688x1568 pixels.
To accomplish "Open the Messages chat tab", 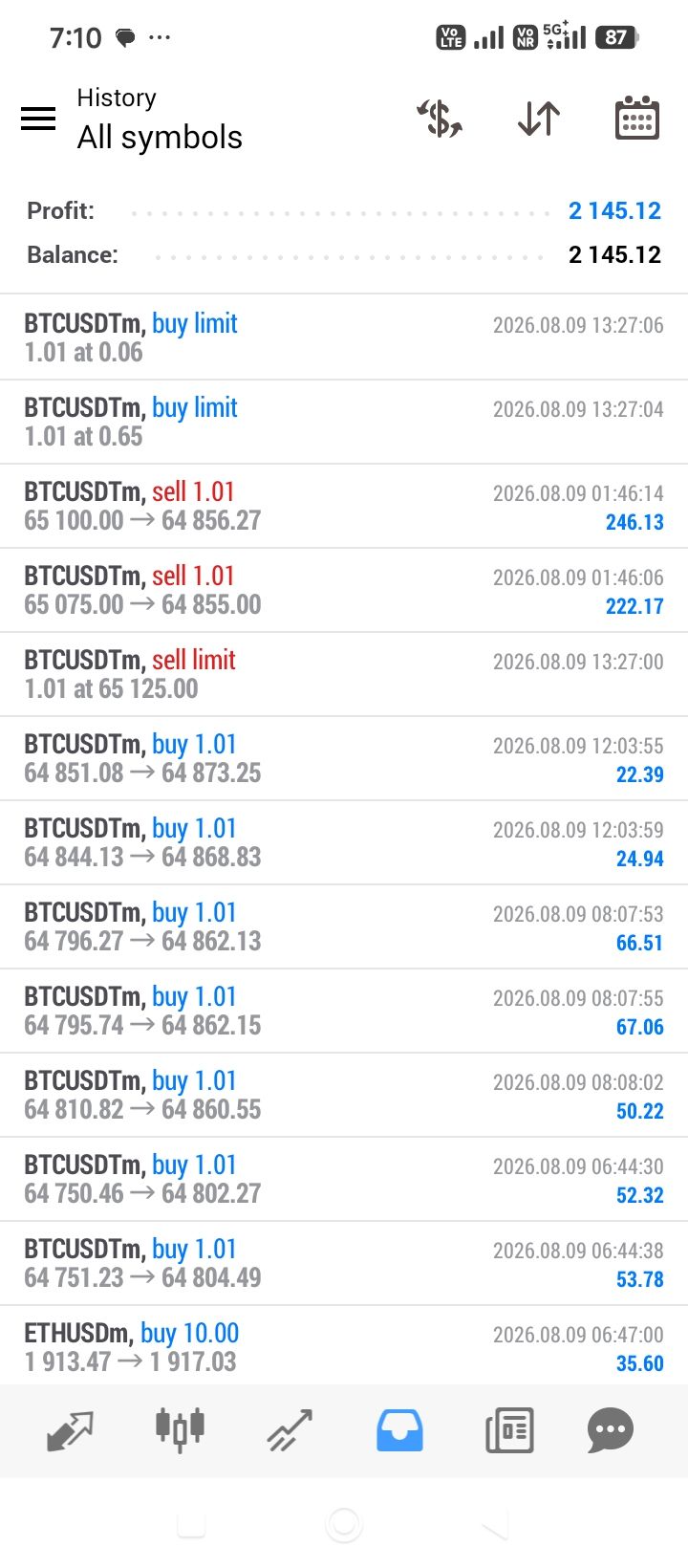I will (x=611, y=1430).
